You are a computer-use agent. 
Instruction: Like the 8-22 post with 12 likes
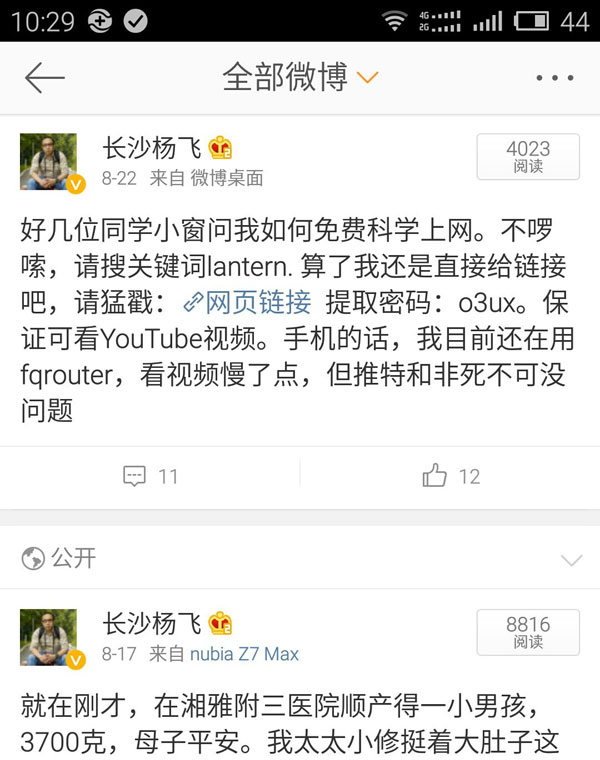coord(450,476)
